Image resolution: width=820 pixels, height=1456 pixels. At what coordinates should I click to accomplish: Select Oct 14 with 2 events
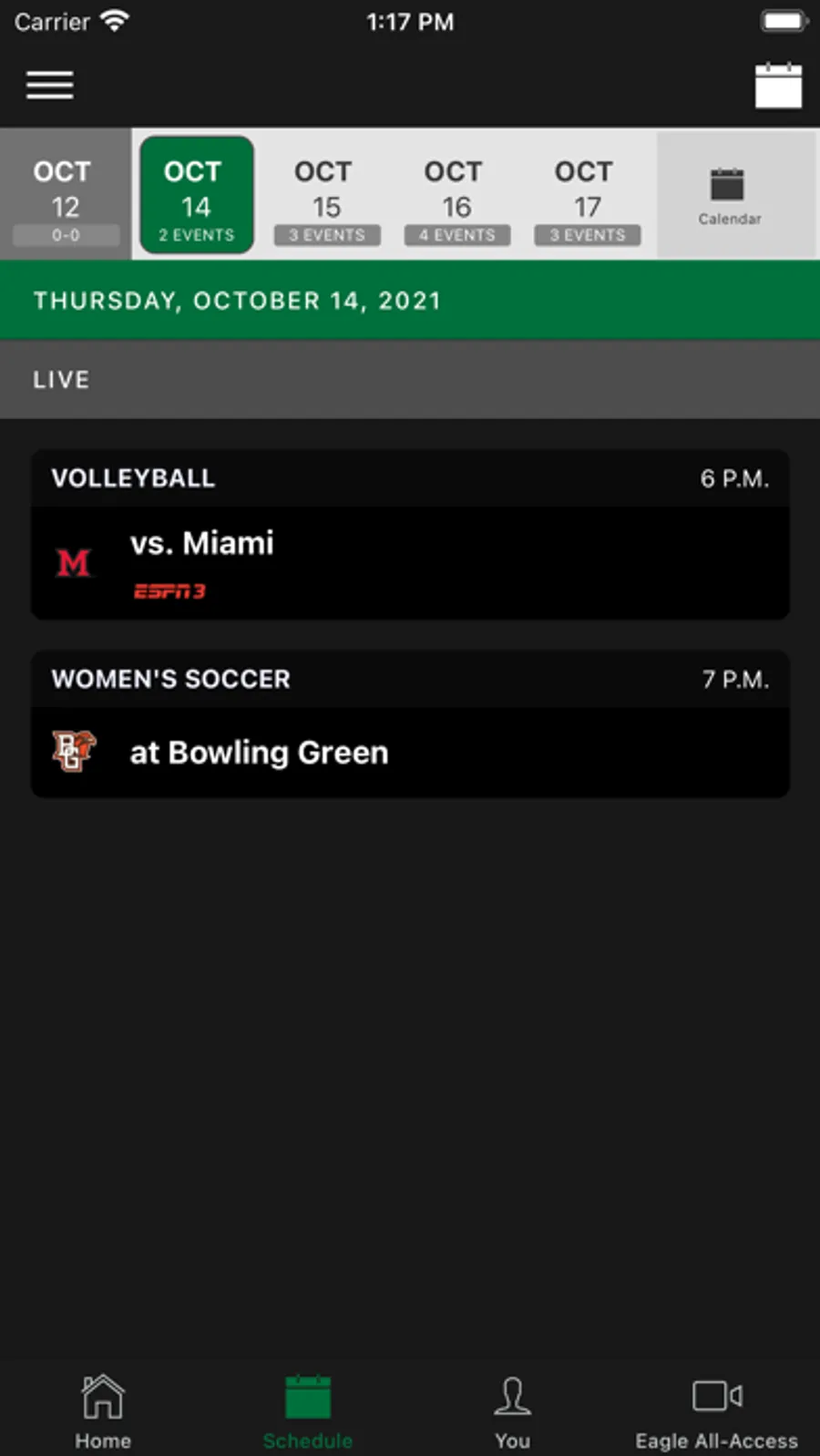(x=196, y=195)
